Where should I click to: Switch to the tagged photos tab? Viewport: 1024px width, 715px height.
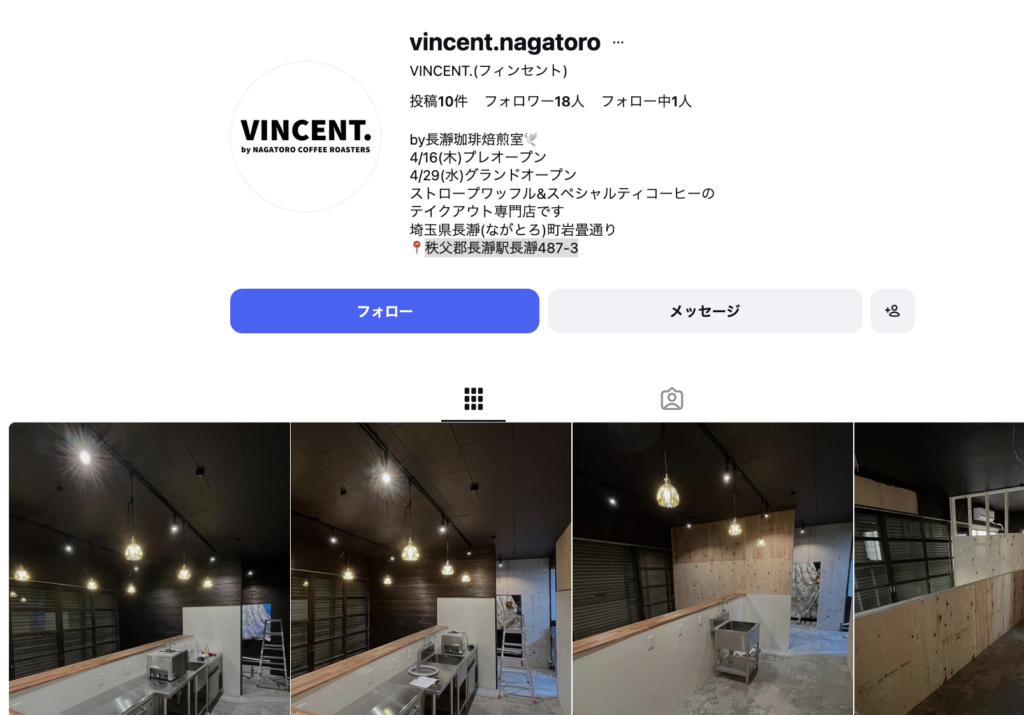point(672,399)
